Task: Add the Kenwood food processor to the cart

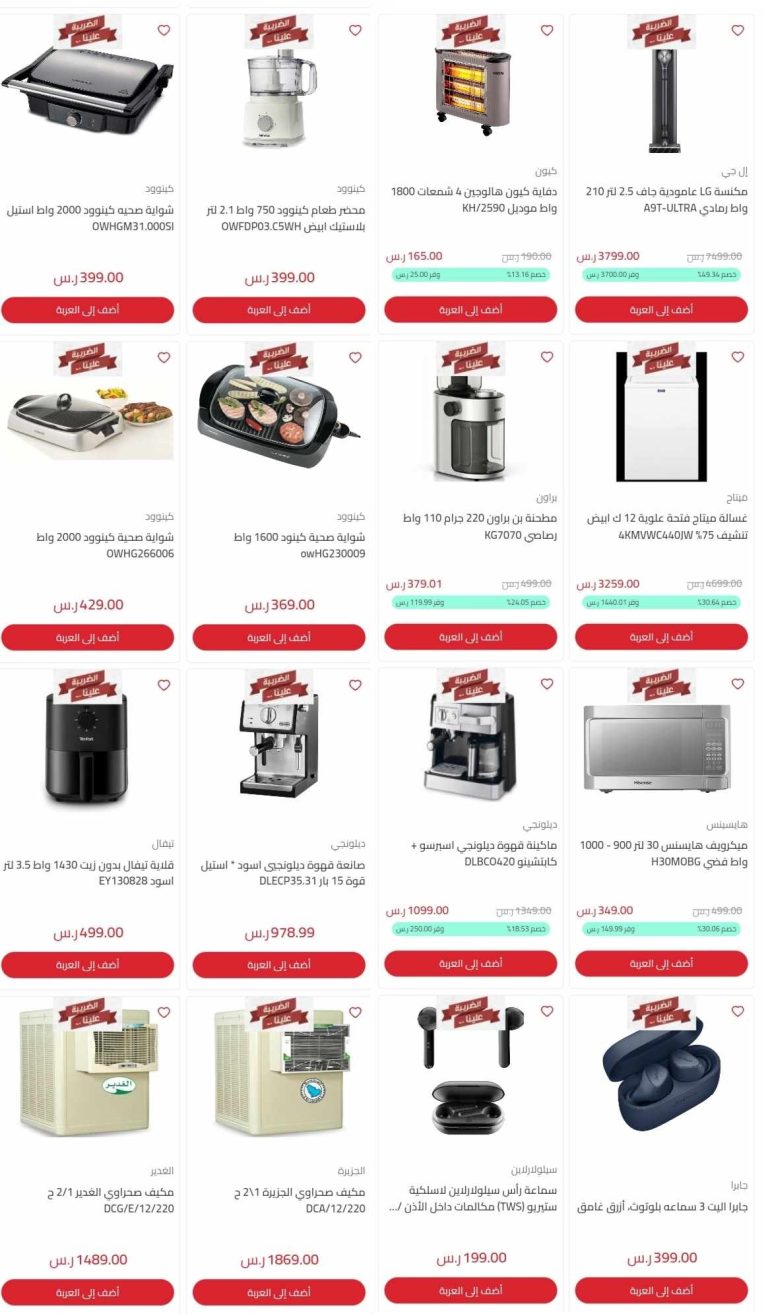Action: (x=279, y=310)
